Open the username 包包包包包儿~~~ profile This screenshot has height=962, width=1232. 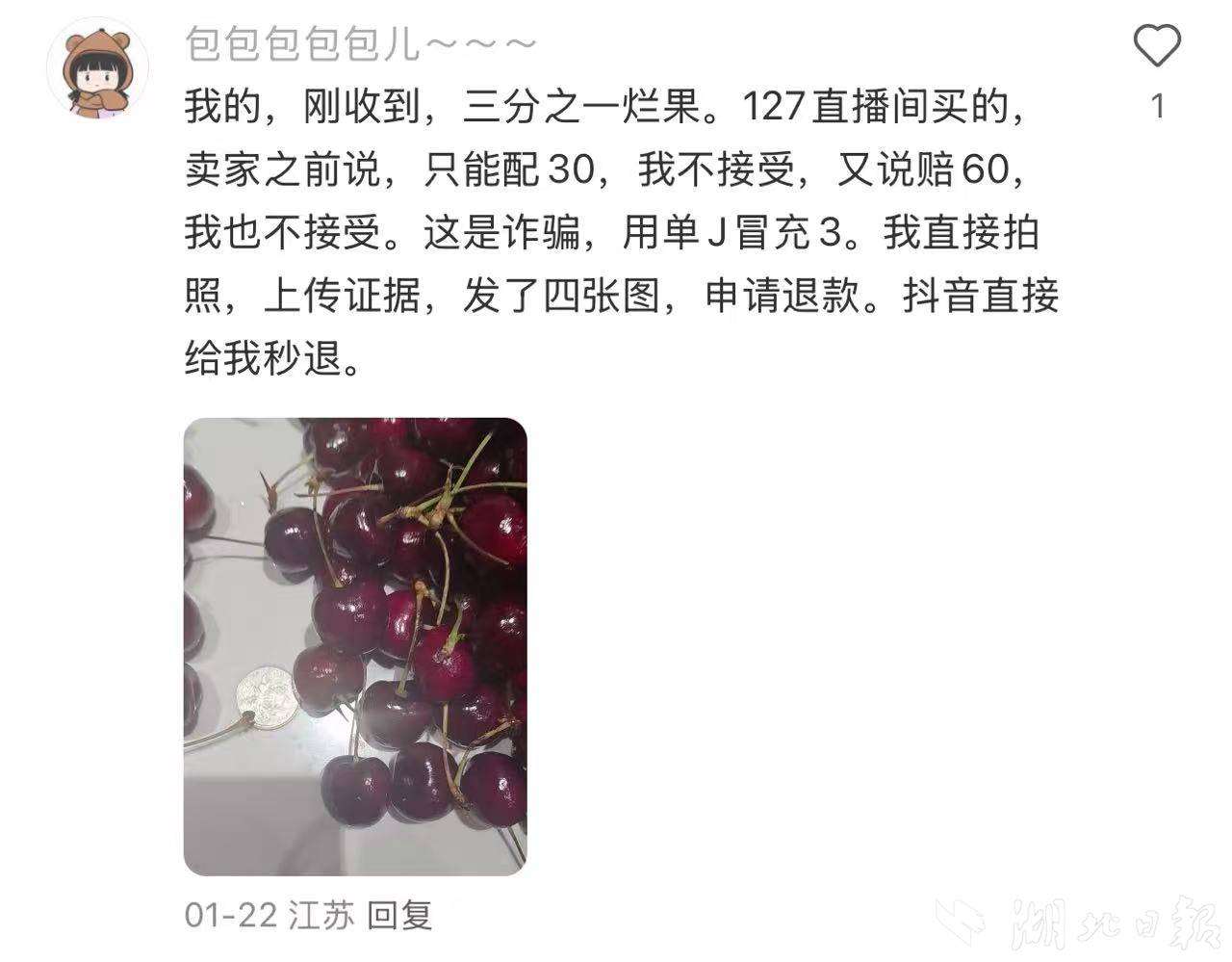359,43
